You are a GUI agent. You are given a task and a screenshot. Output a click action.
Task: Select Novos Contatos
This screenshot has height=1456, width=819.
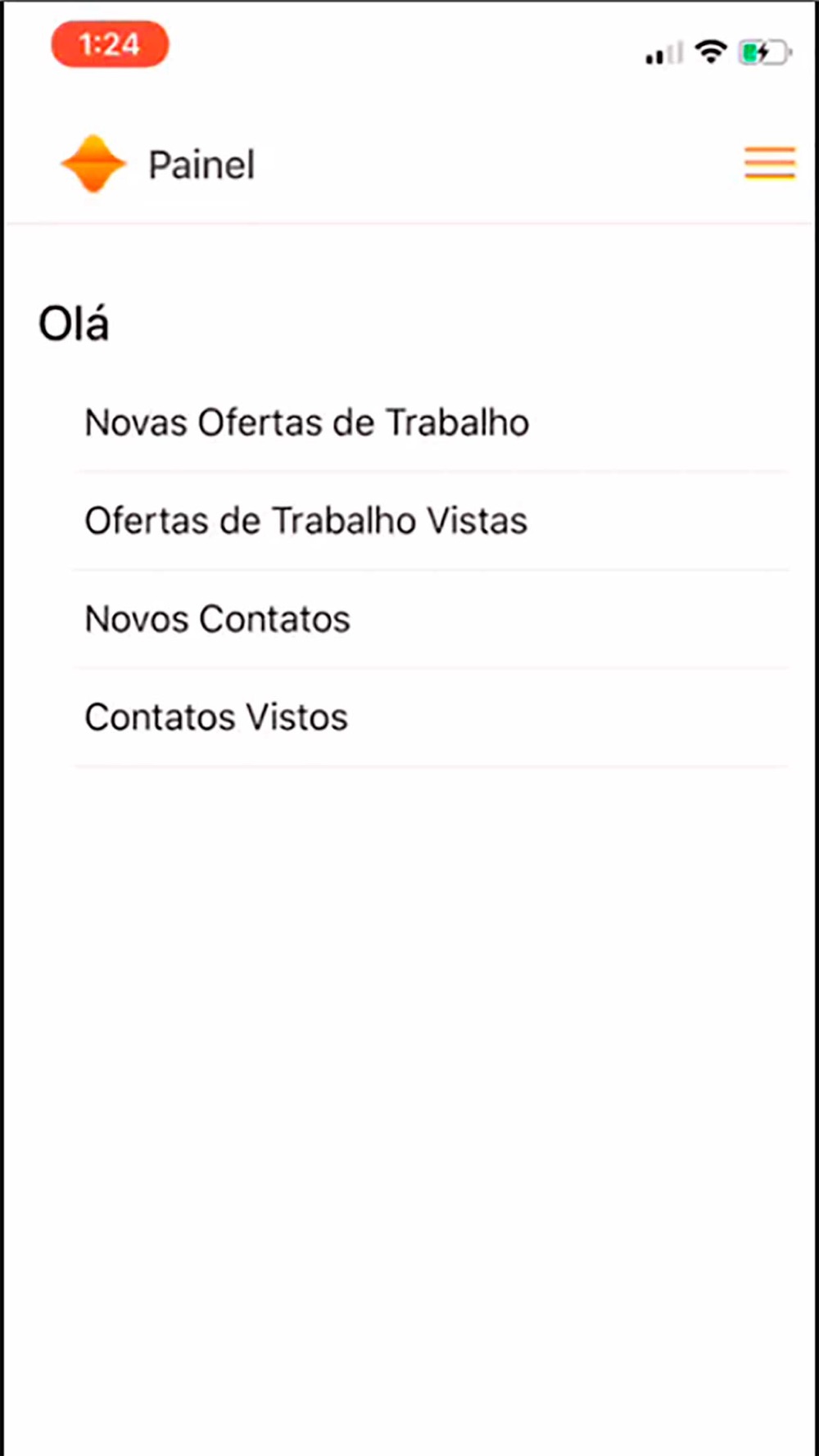coord(218,620)
